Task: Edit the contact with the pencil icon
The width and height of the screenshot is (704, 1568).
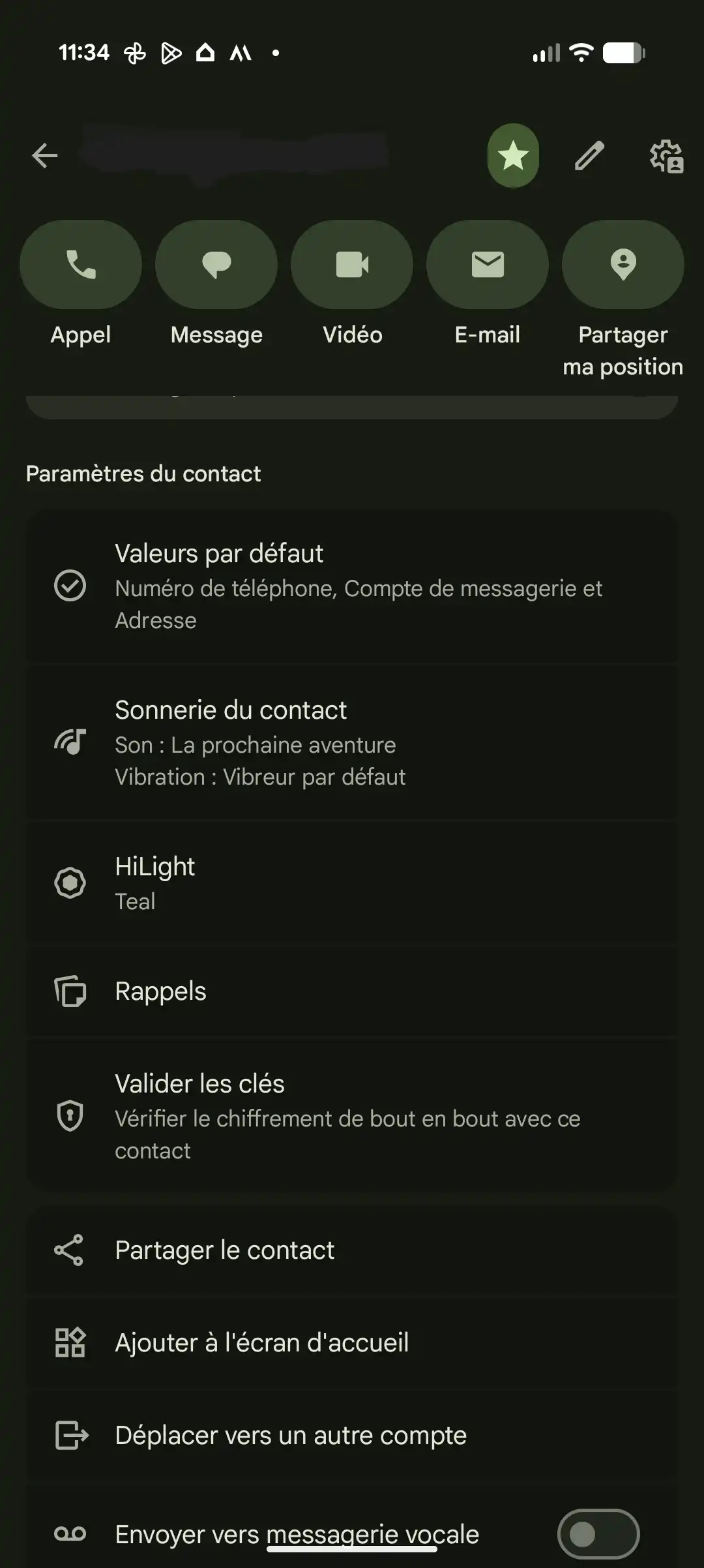Action: (589, 156)
